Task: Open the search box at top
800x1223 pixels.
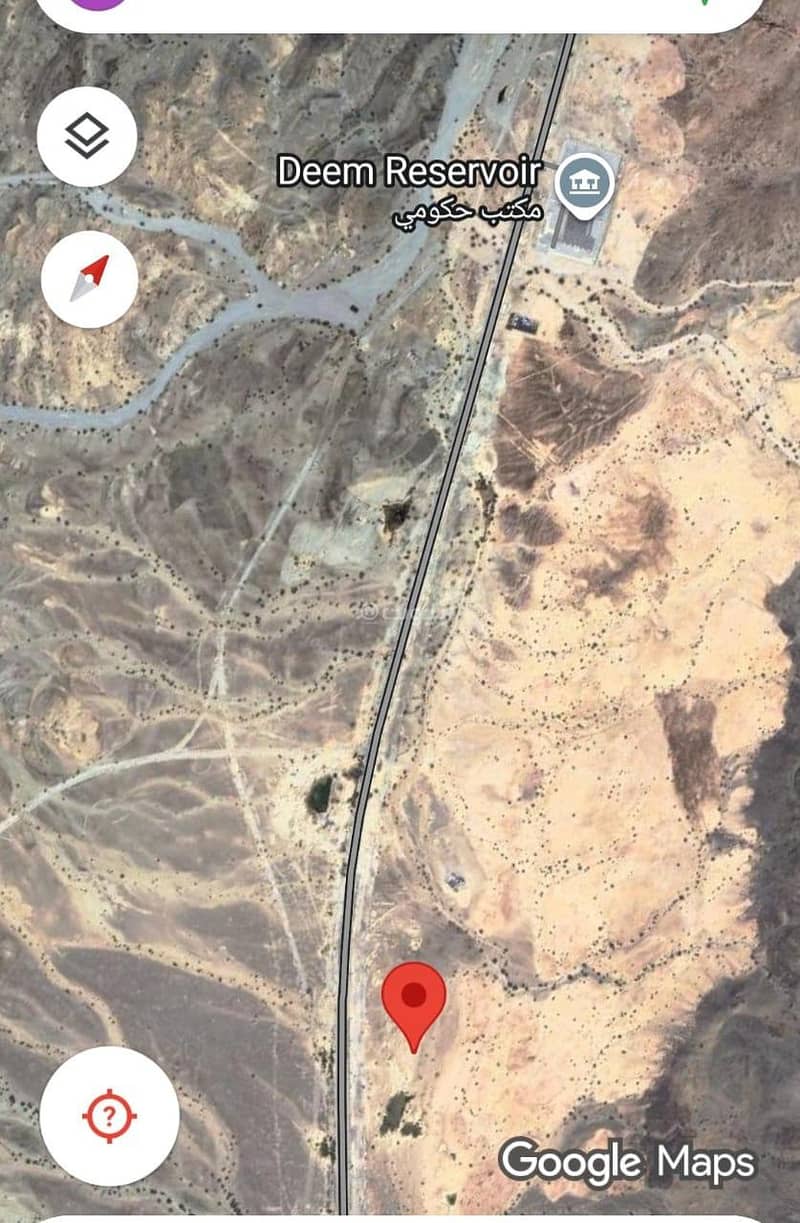Action: (400, 12)
